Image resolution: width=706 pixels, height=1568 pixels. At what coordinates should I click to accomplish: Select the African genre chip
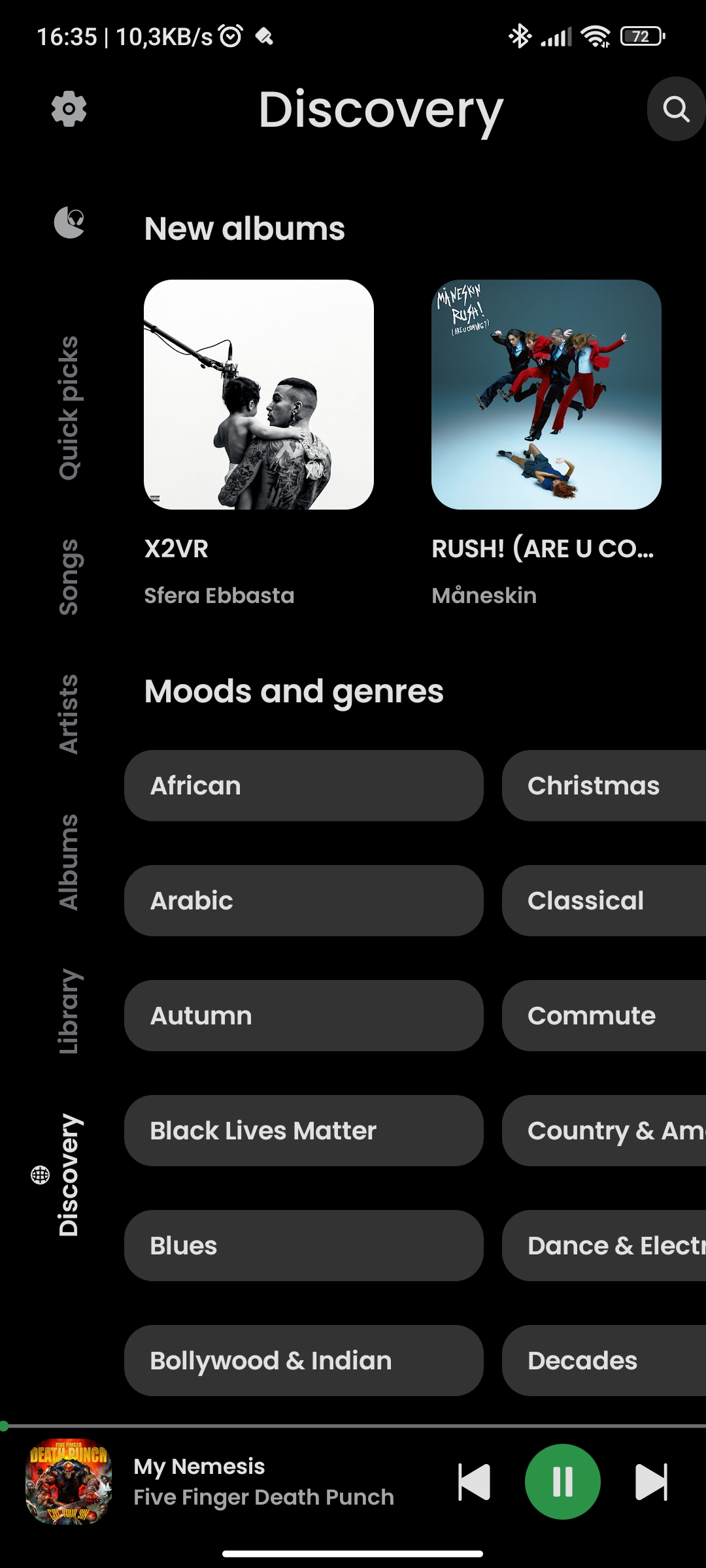(303, 785)
